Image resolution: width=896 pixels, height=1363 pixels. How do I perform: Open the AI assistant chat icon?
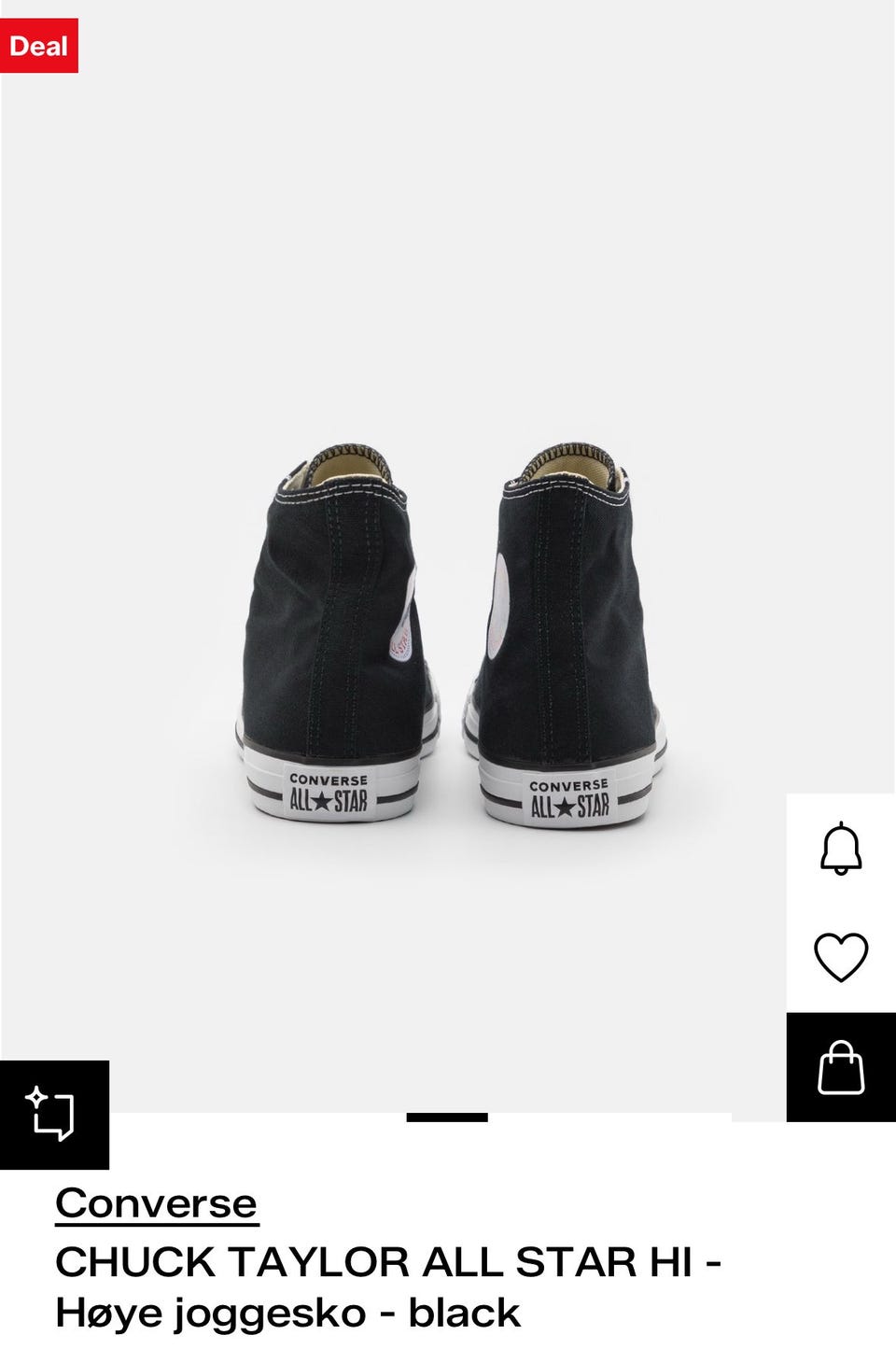[x=53, y=1114]
